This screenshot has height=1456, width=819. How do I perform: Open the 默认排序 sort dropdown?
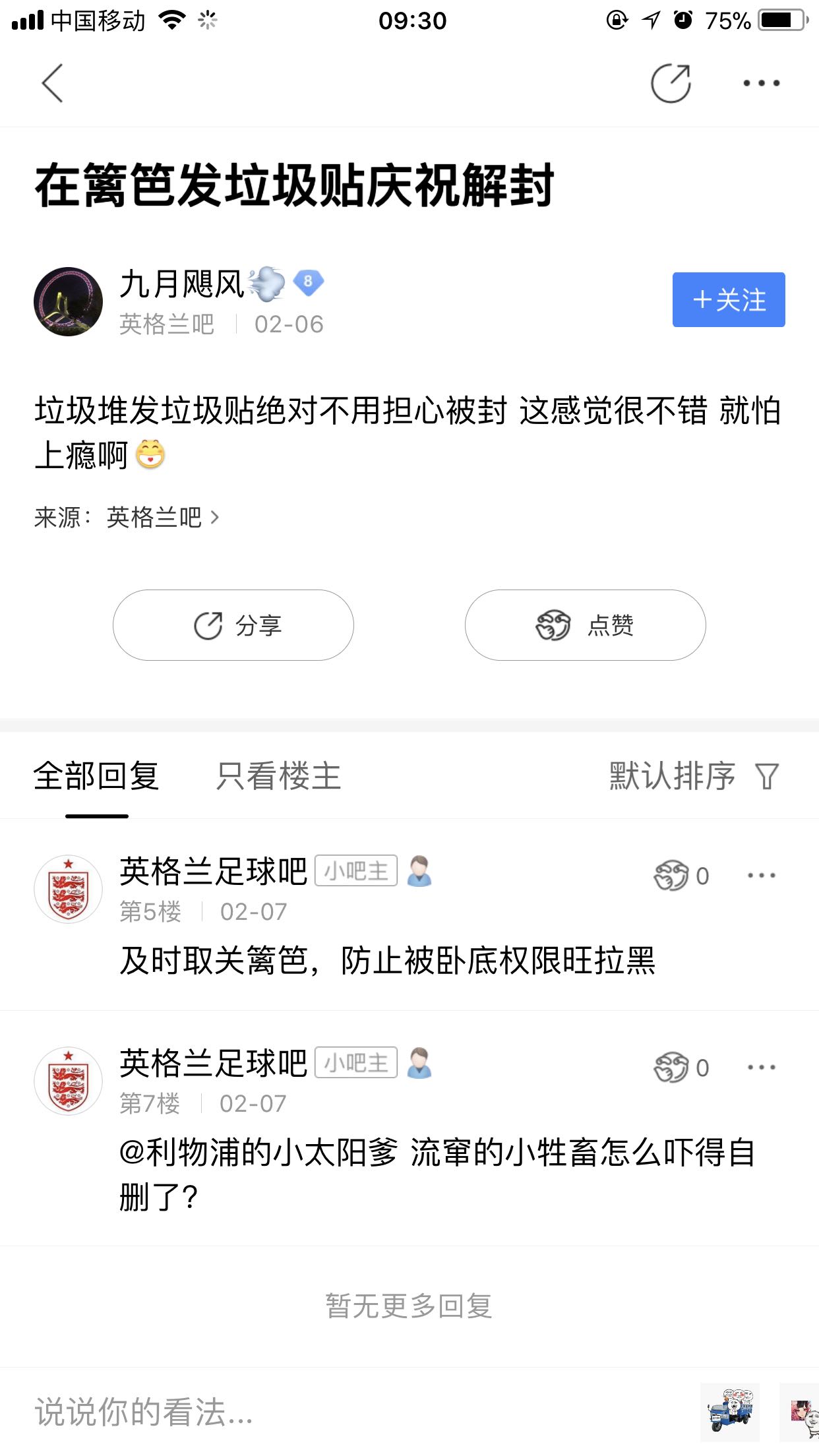pos(692,776)
